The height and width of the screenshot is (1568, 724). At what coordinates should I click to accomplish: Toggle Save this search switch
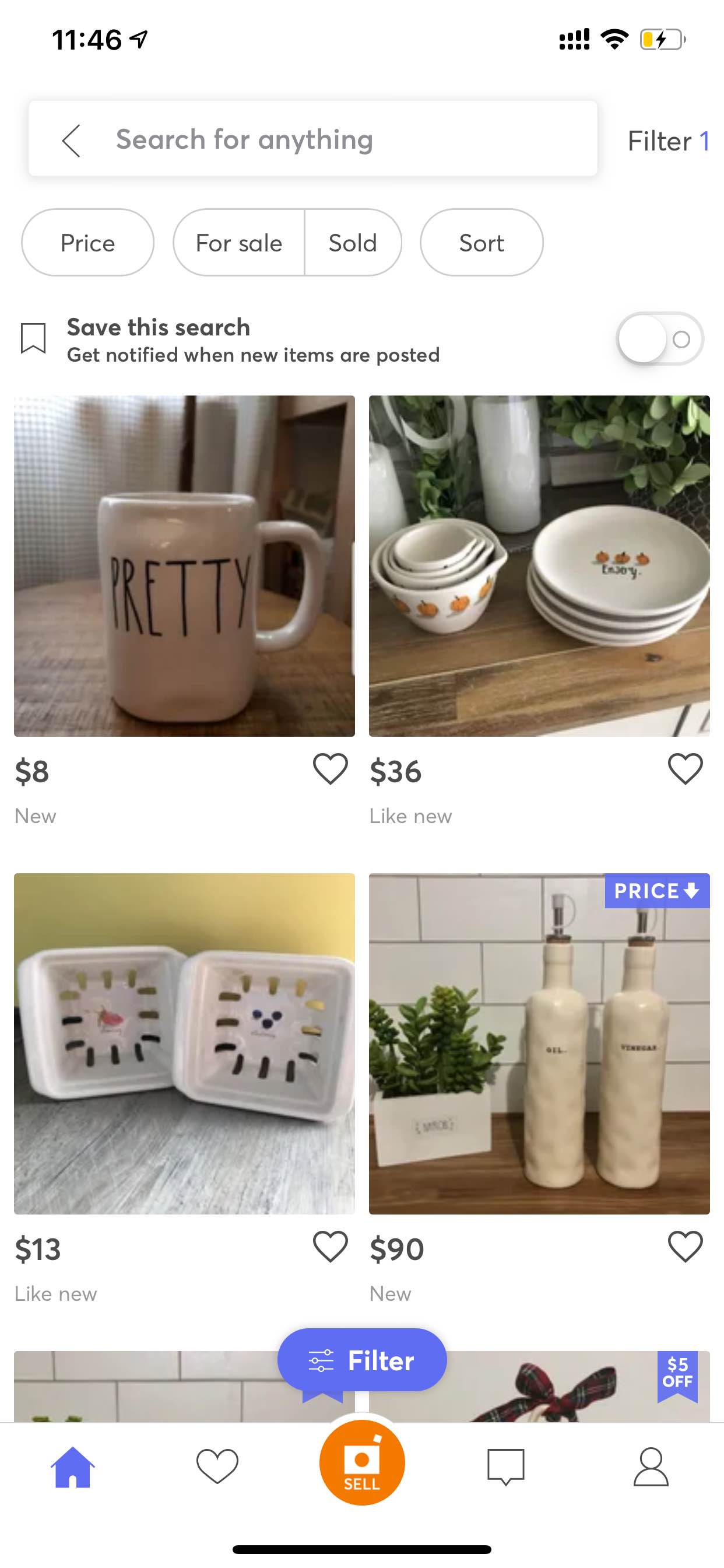(x=659, y=339)
